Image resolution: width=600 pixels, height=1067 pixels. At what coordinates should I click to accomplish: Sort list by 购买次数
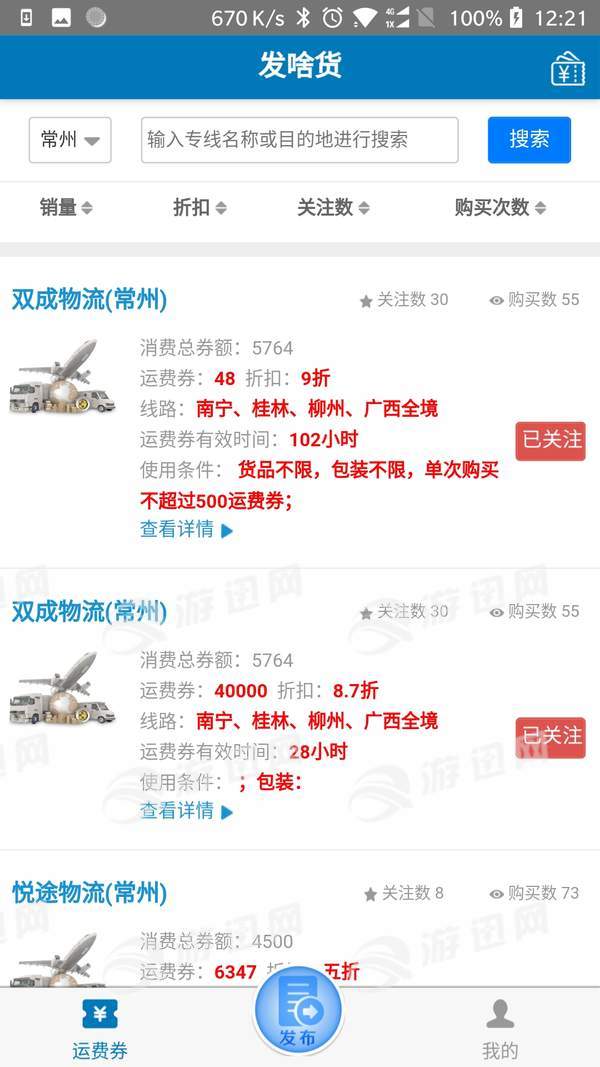coord(500,207)
